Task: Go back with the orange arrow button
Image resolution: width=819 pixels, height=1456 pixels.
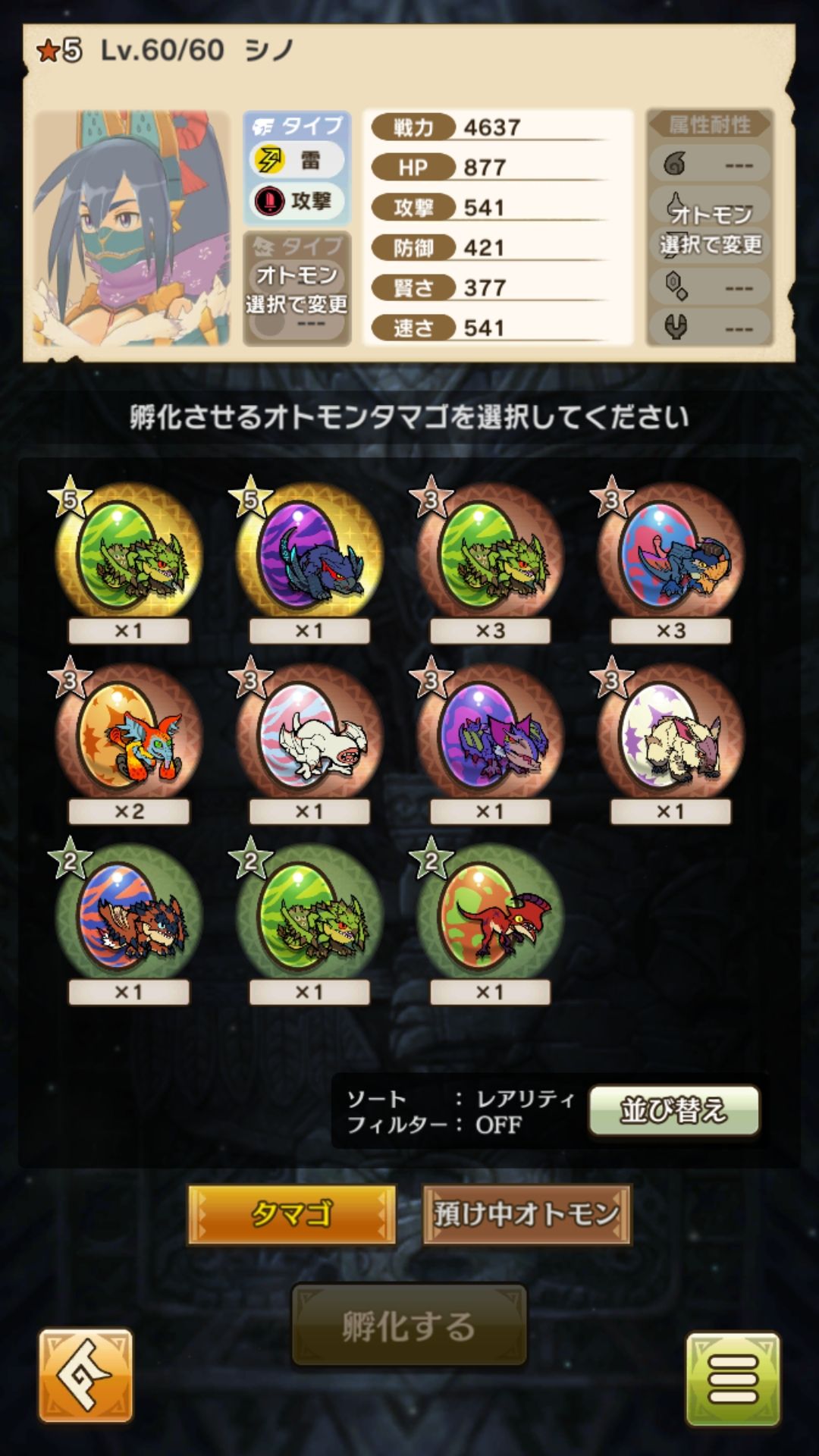Action: 86,1374
